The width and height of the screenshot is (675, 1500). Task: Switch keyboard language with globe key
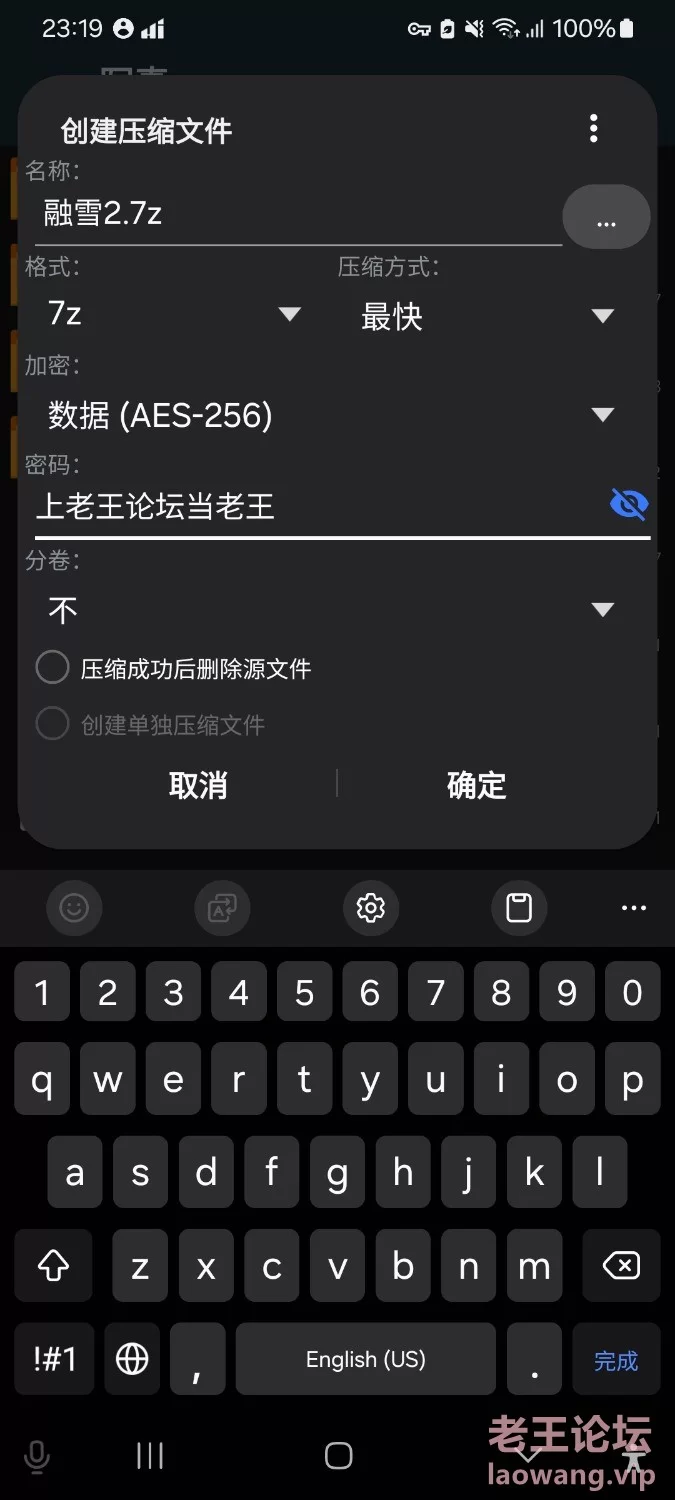132,1359
